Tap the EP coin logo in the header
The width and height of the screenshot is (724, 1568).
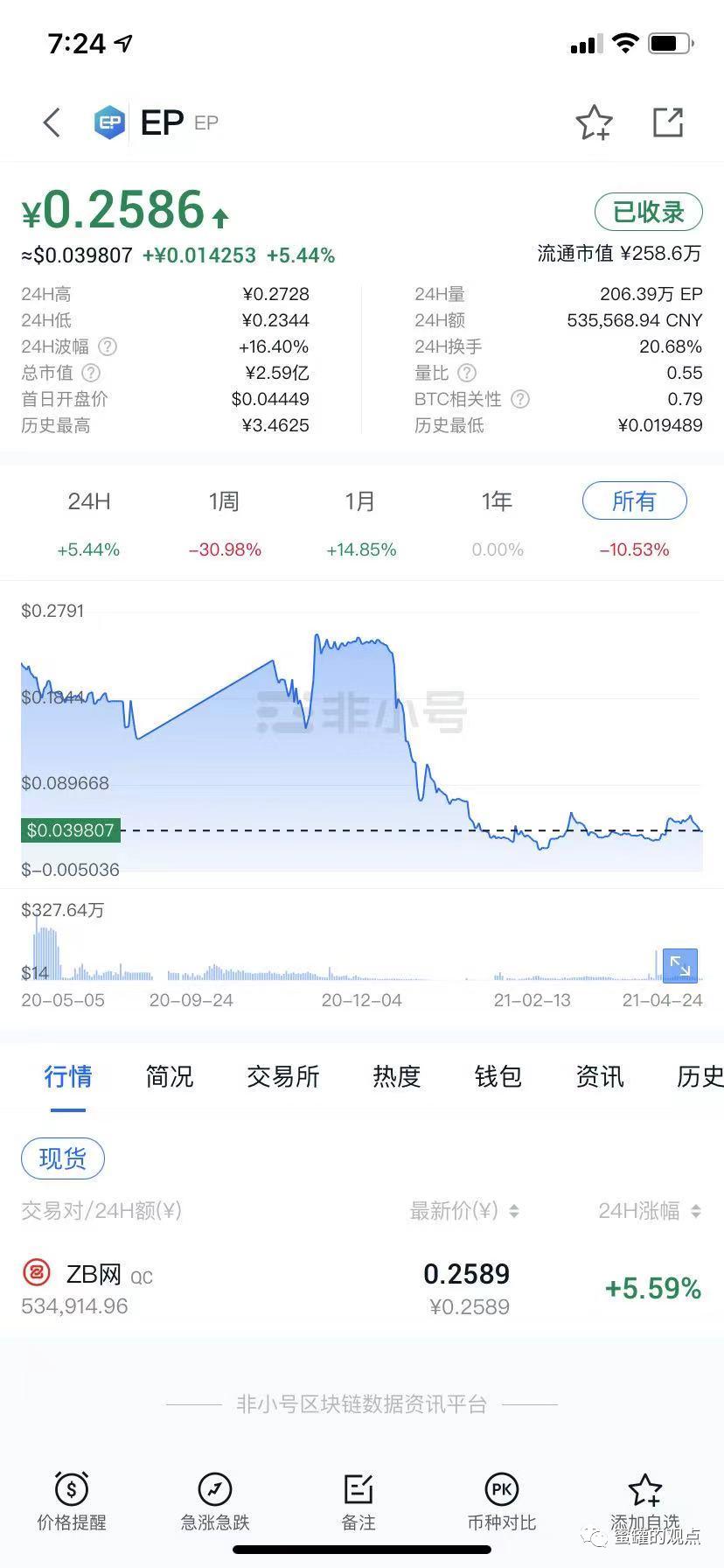tap(110, 122)
